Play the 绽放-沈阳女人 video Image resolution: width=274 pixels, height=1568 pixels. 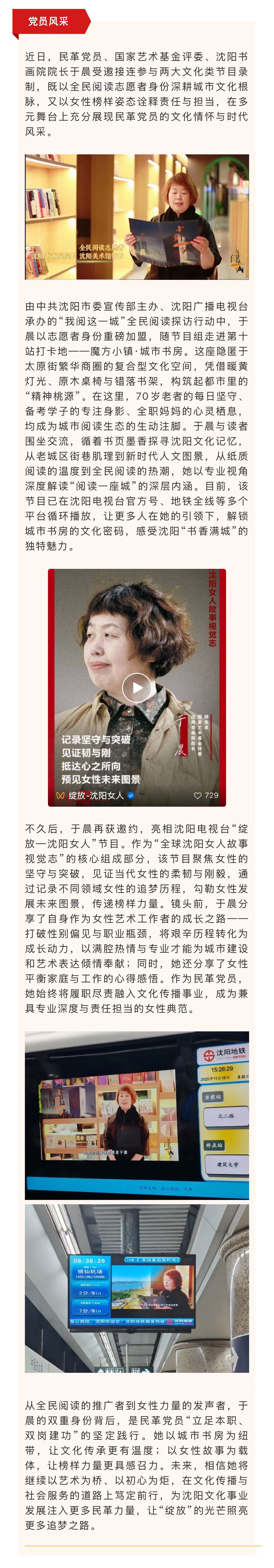[x=137, y=688]
